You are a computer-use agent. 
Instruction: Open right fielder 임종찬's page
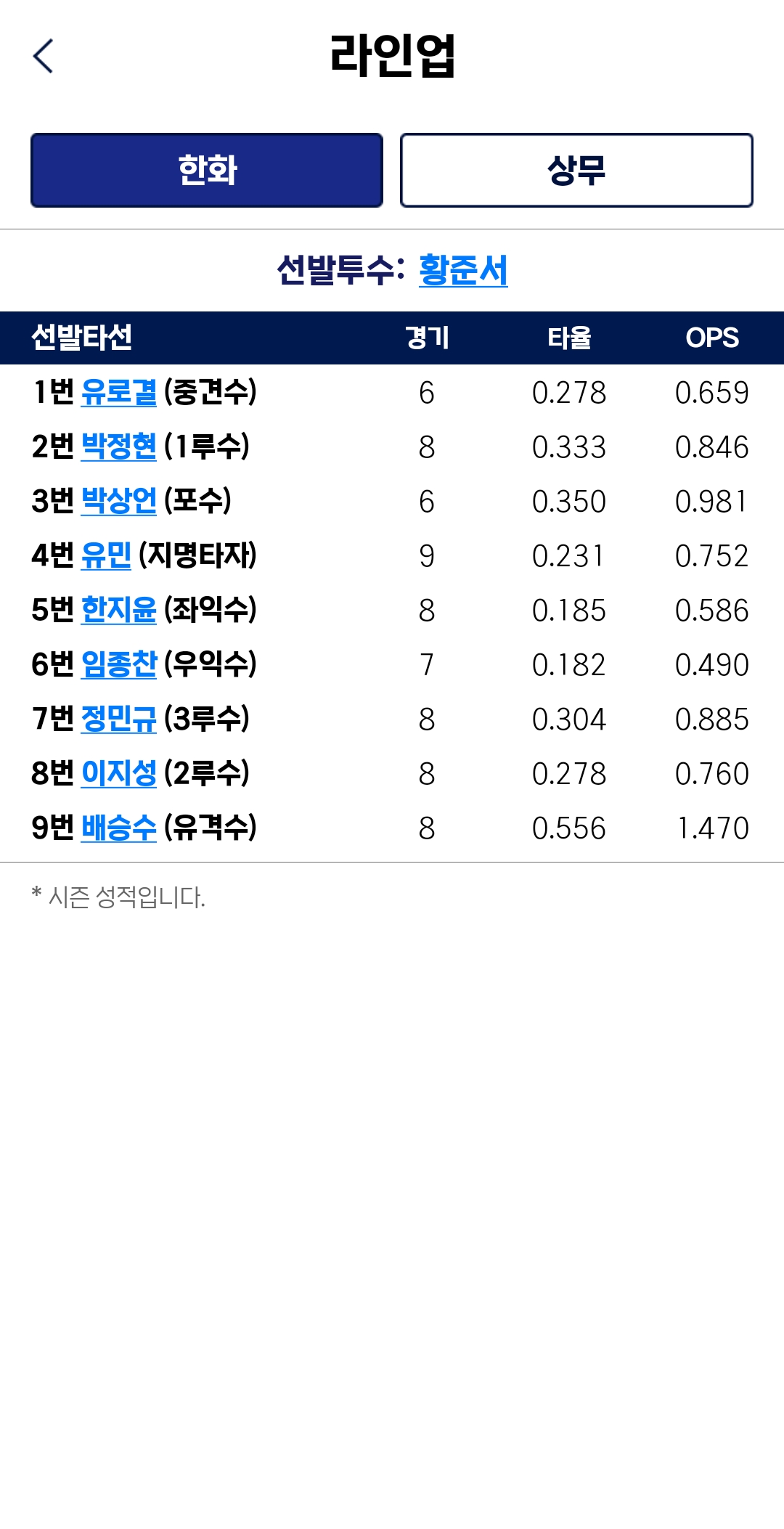(119, 664)
